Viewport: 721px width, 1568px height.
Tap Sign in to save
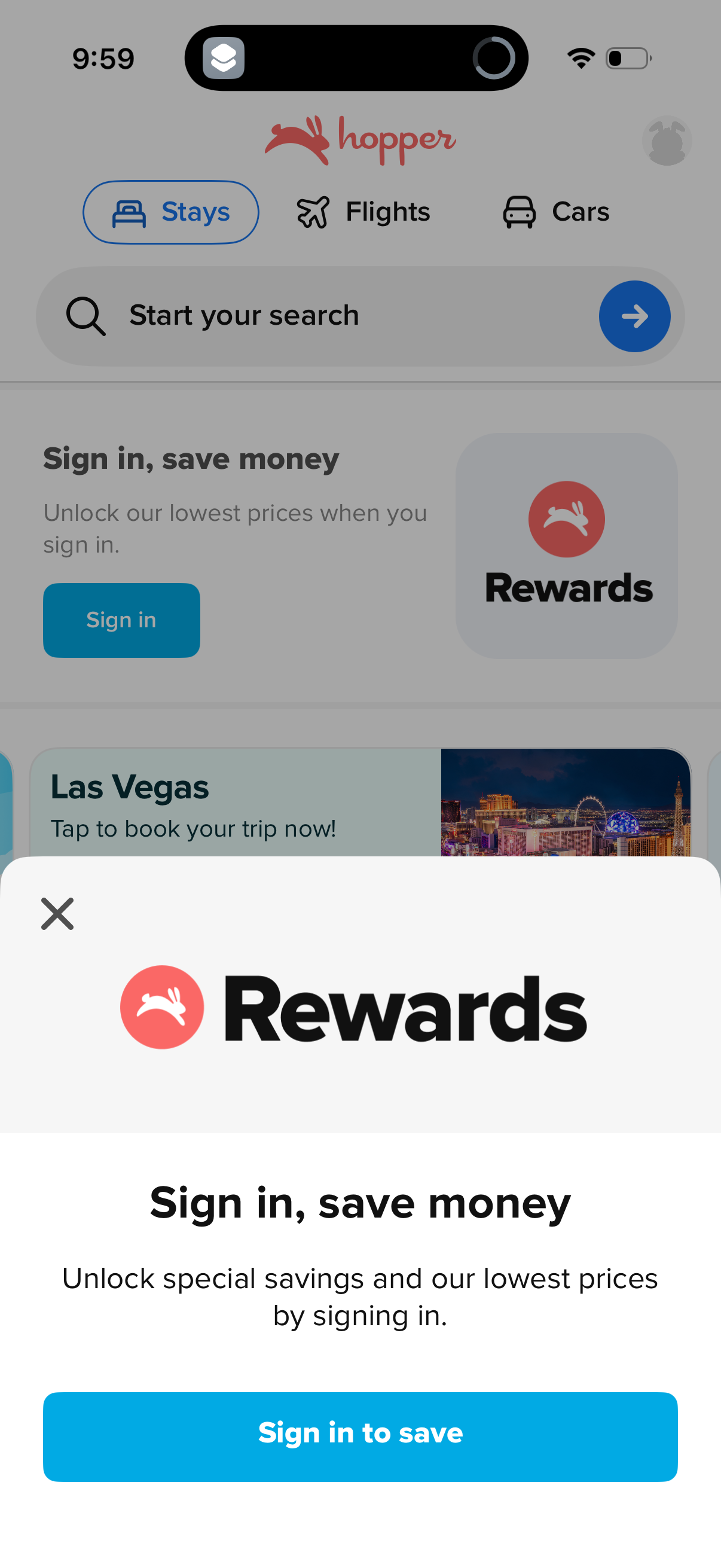point(360,1432)
